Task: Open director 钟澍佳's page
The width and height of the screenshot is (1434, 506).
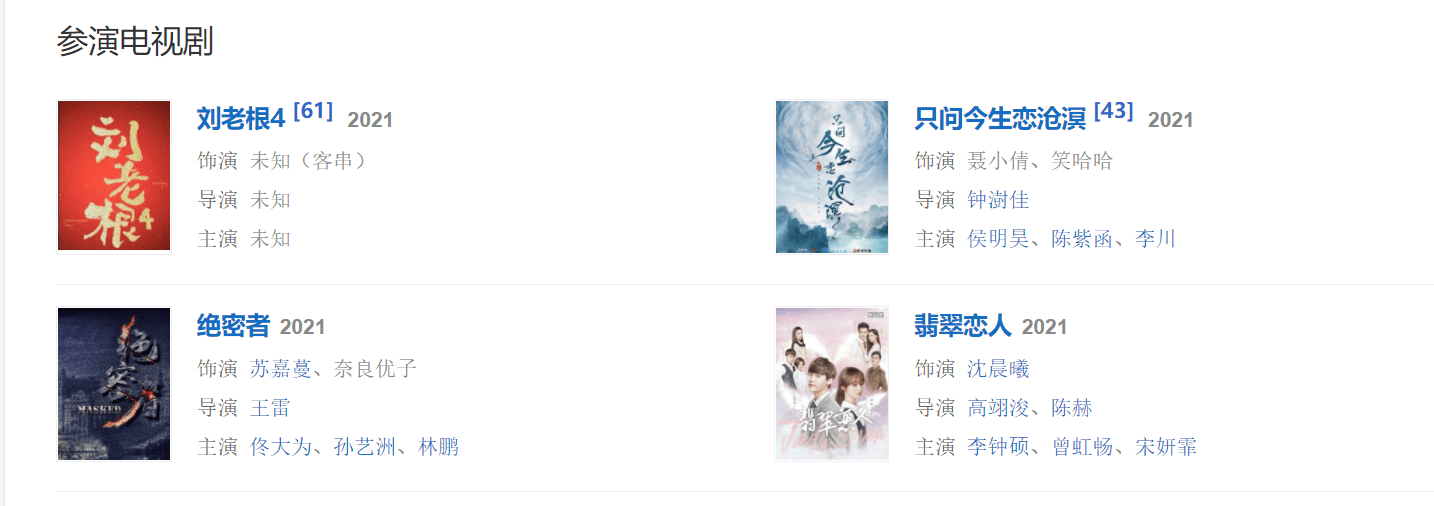Action: pyautogui.click(x=998, y=200)
